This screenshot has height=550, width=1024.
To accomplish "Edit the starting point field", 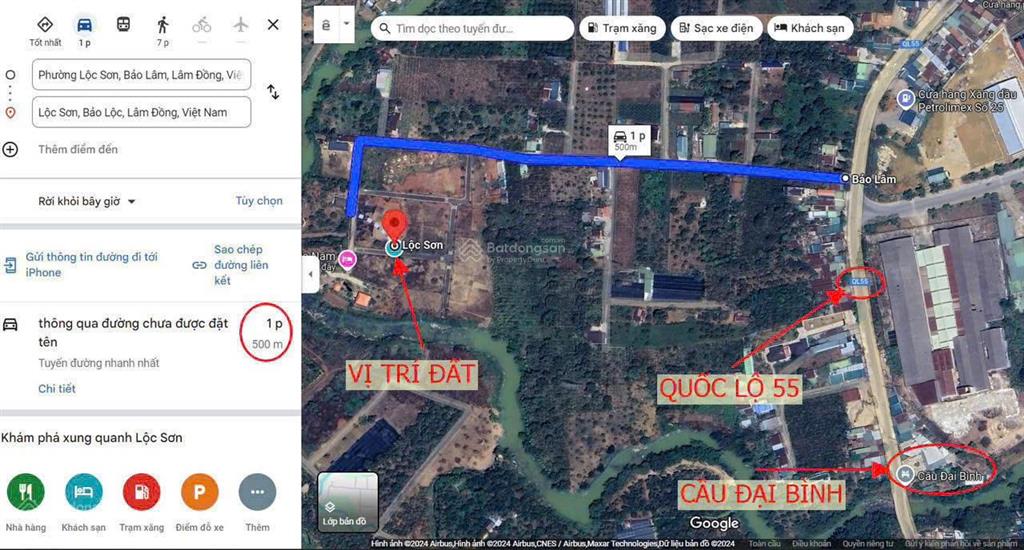I will (x=140, y=75).
